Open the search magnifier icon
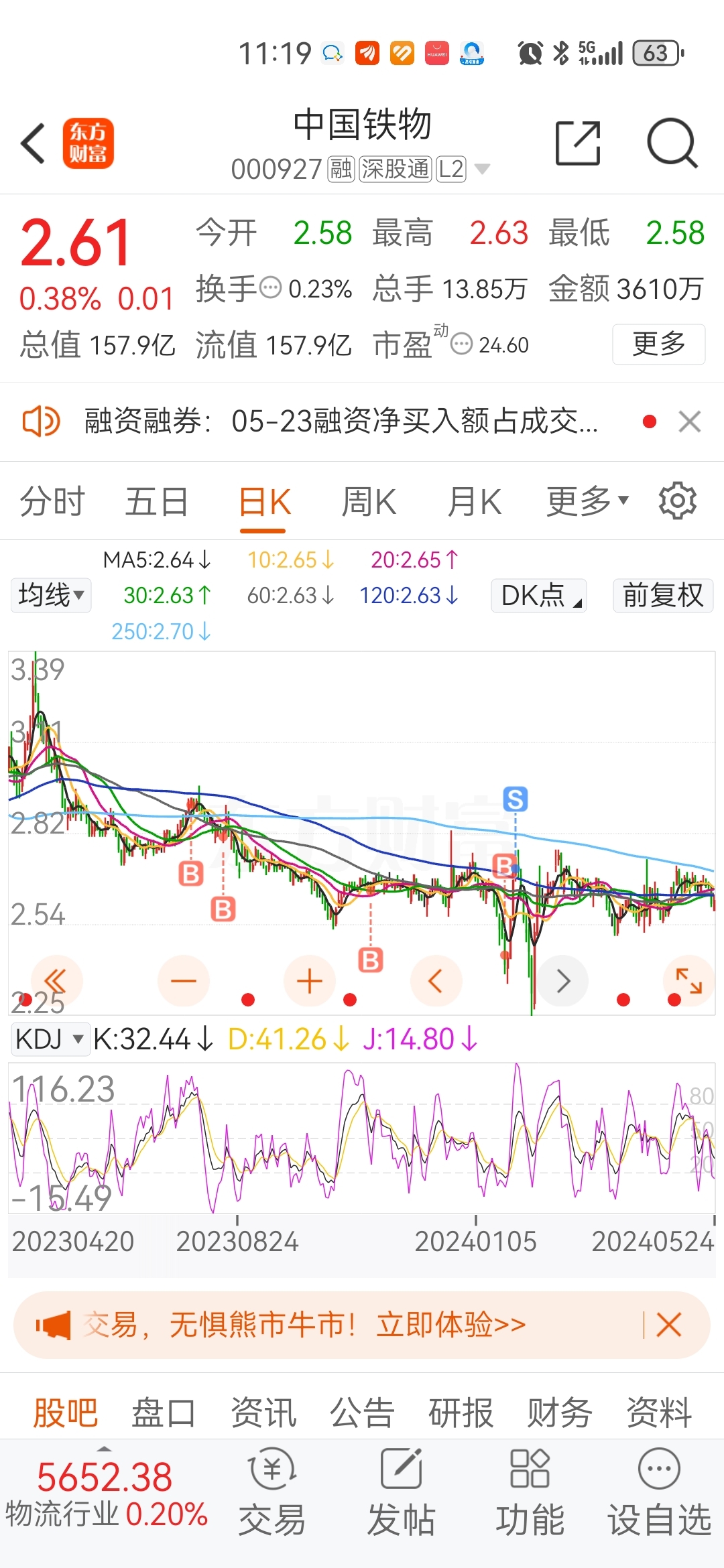The image size is (724, 1568). (x=672, y=143)
